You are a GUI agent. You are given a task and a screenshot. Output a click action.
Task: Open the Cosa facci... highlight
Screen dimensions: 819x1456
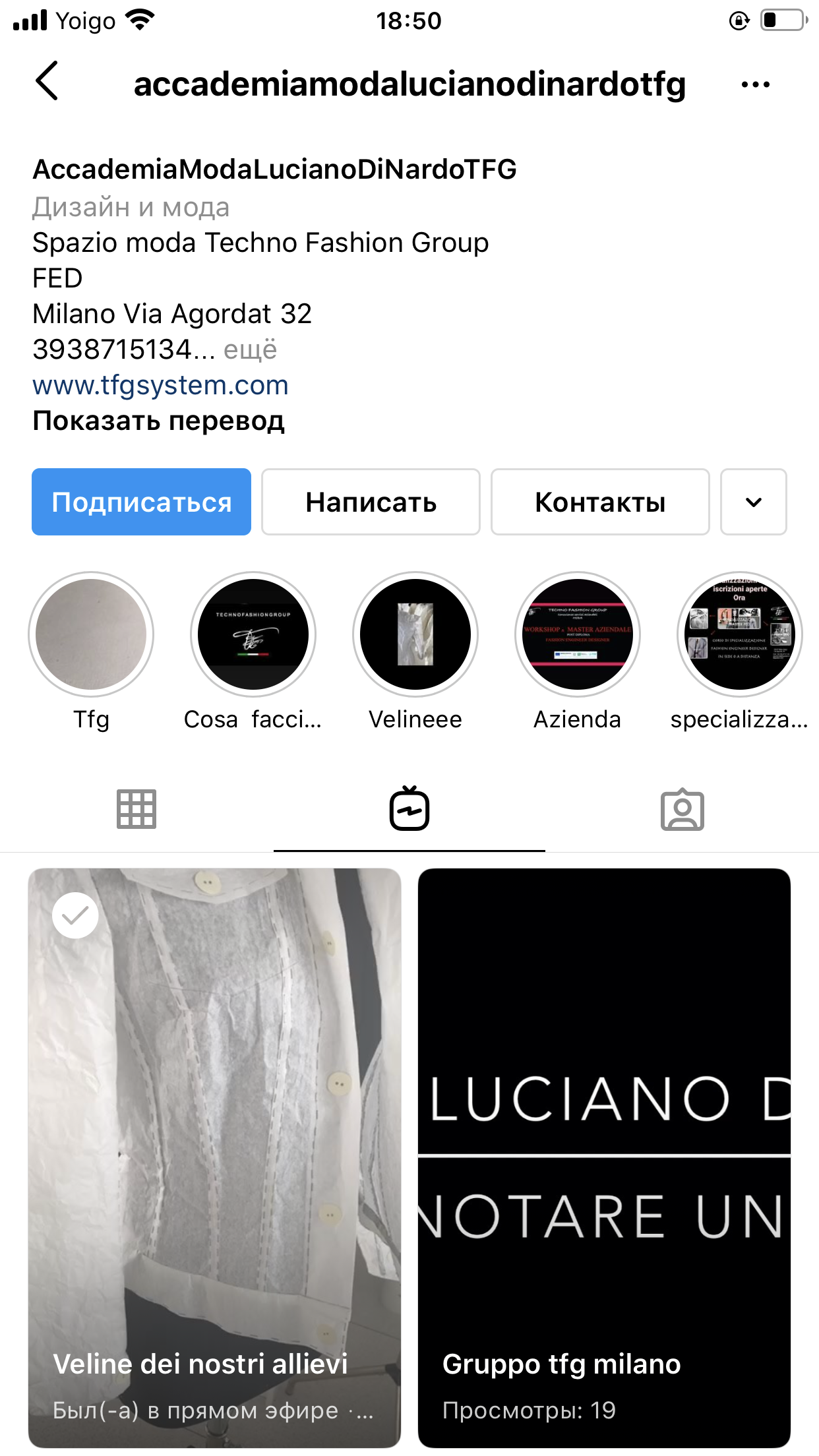253,634
